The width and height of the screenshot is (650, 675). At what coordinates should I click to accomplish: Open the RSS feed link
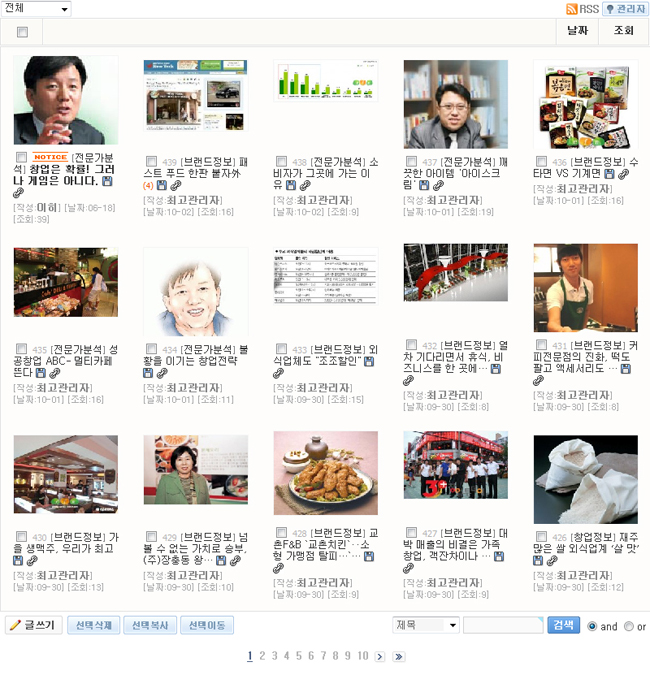[x=583, y=9]
